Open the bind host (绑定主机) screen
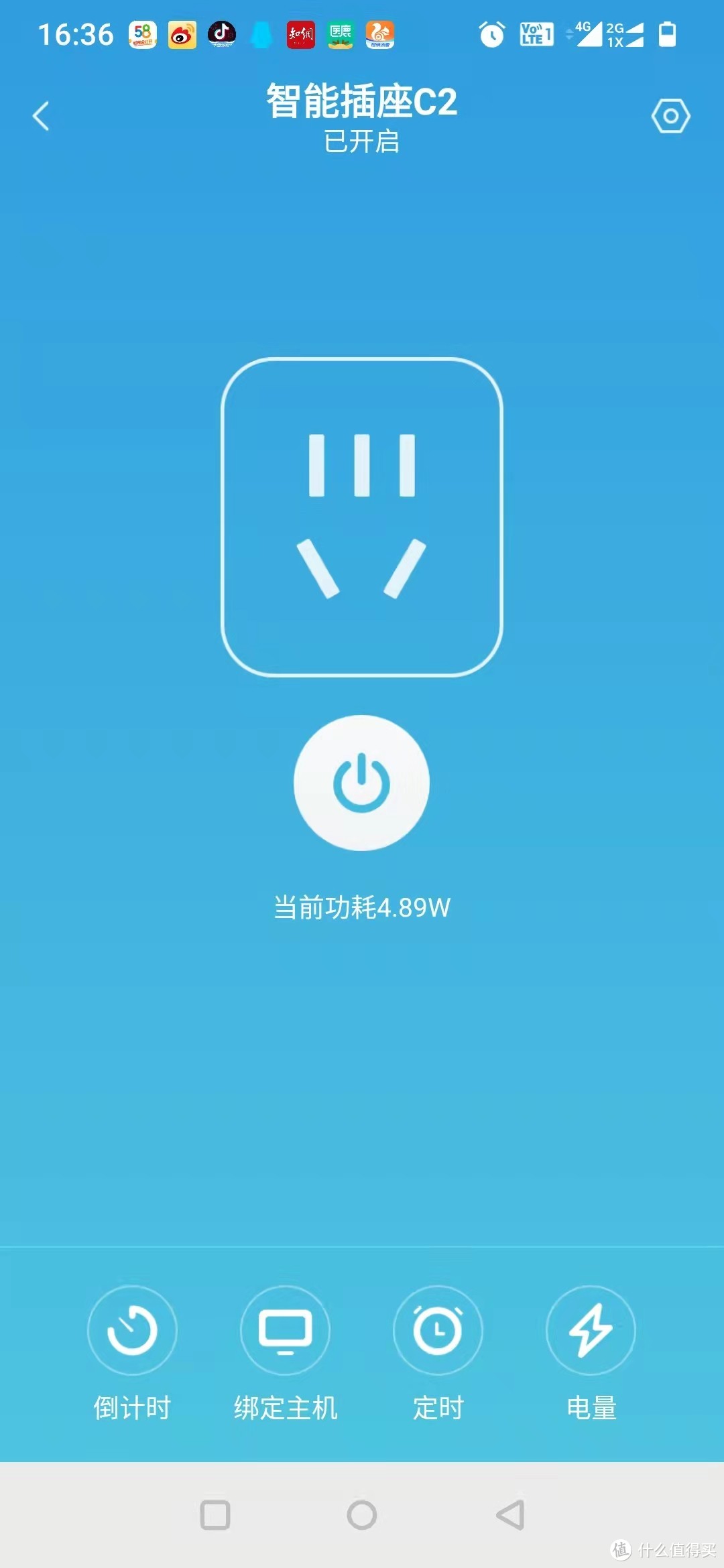 click(x=285, y=1331)
